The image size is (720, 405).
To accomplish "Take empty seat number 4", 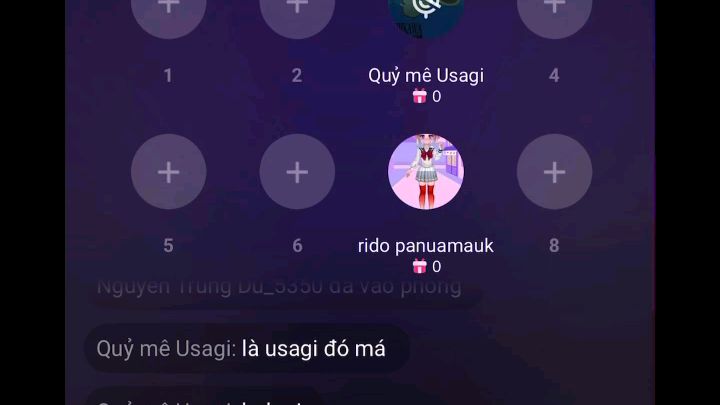I will tap(554, 12).
